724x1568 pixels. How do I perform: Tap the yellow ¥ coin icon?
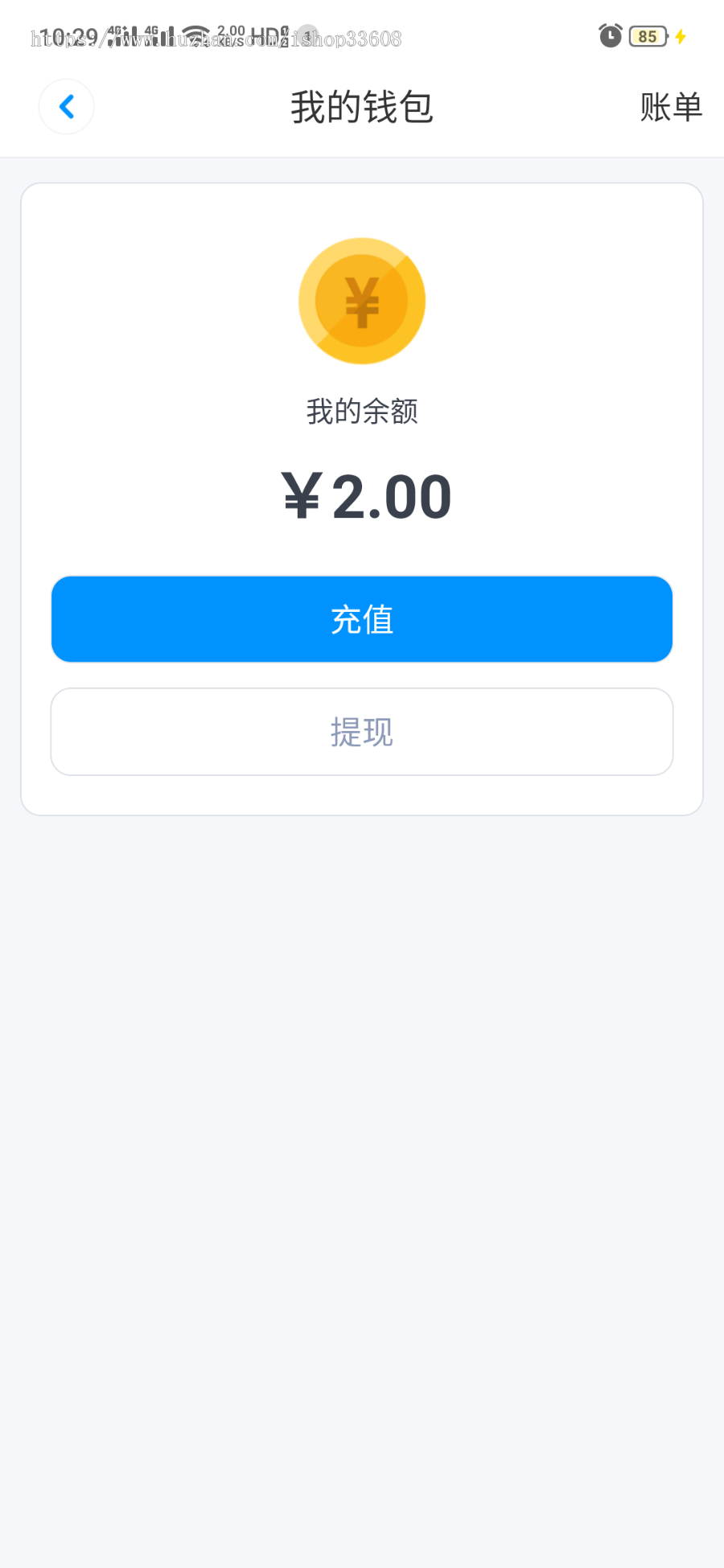click(362, 300)
